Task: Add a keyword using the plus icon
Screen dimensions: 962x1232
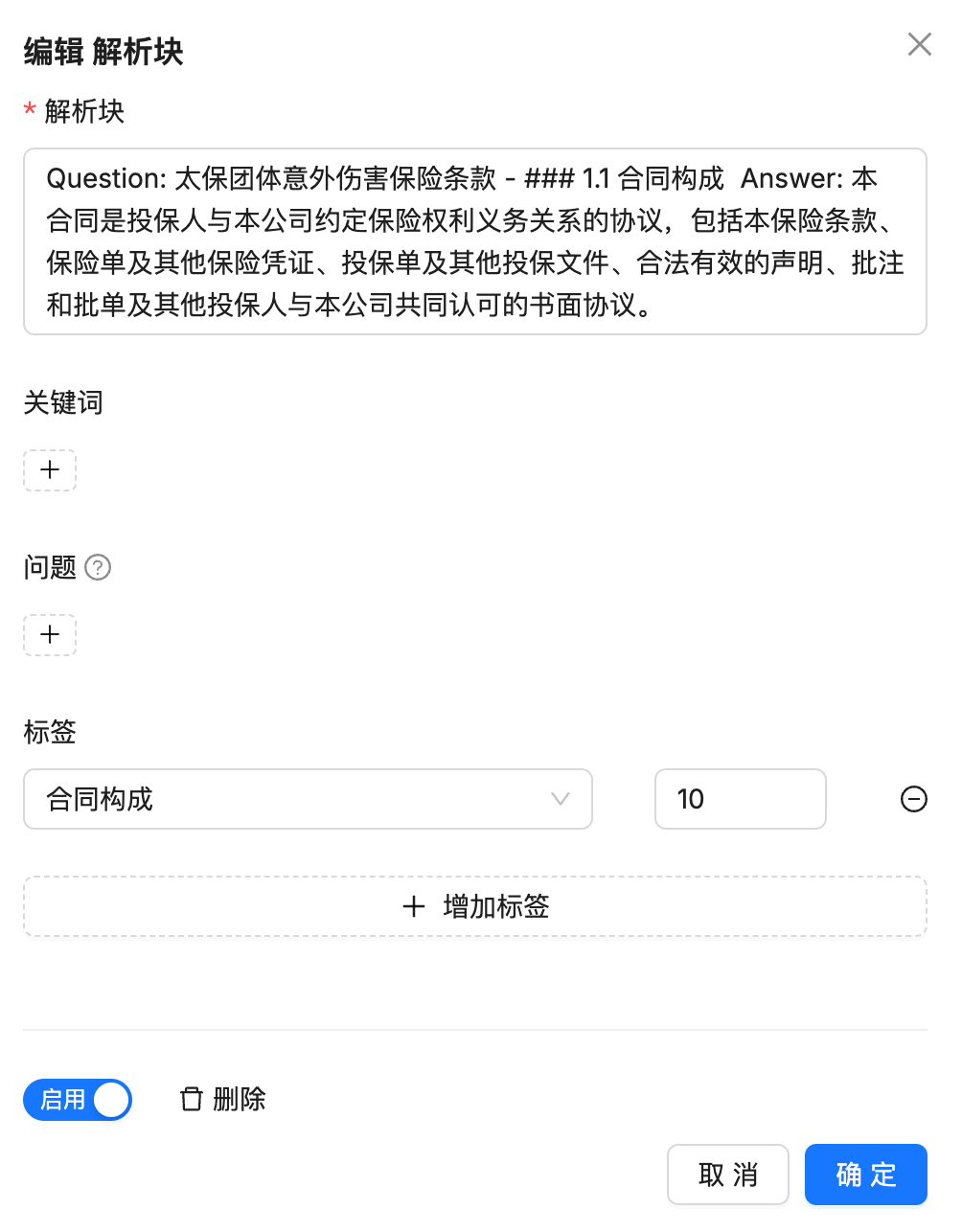Action: (50, 469)
